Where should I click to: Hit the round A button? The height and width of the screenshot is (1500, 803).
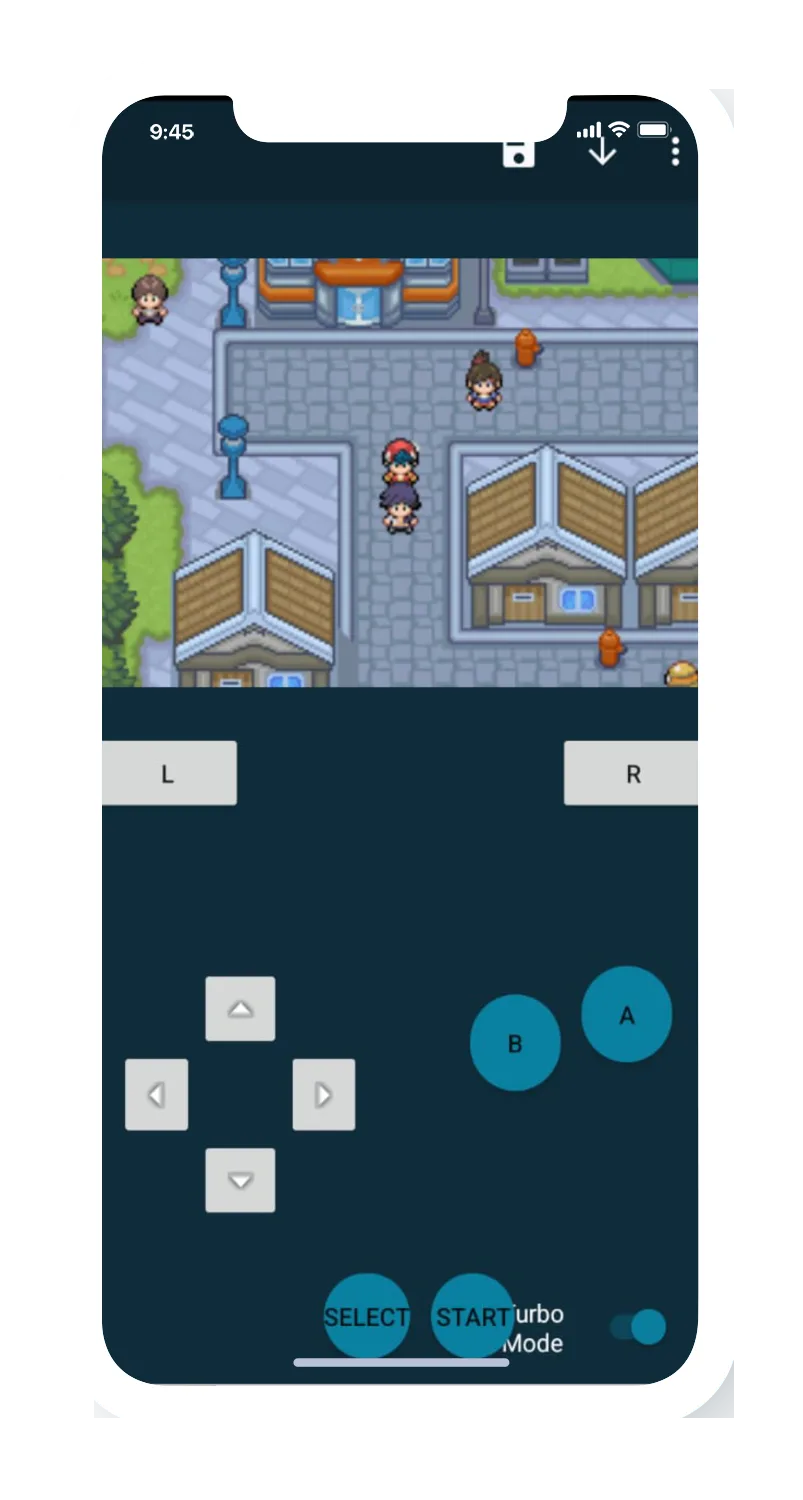(626, 1015)
